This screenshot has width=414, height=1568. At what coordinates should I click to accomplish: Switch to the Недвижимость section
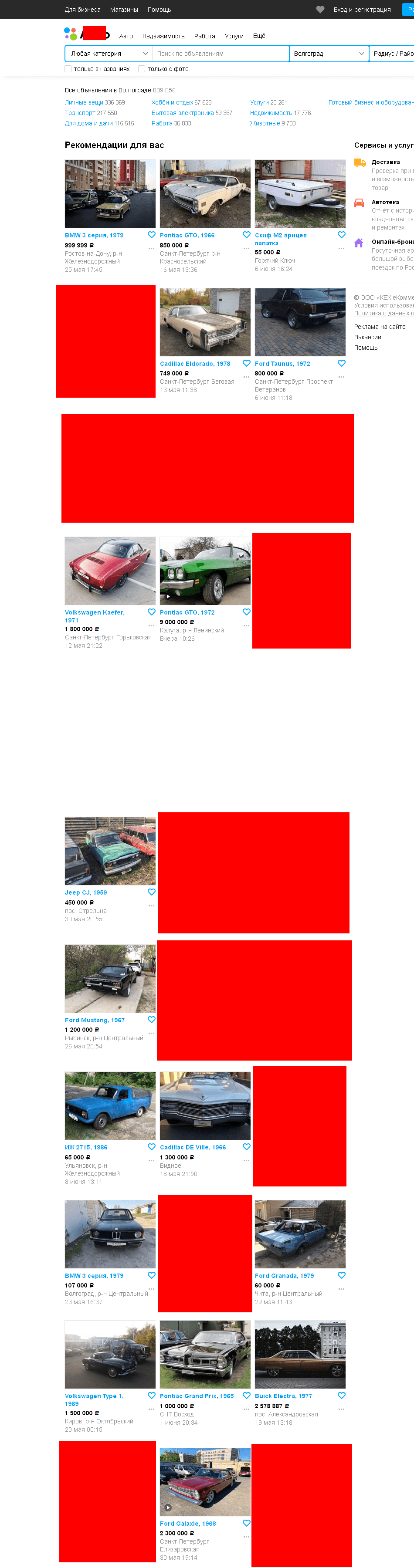(163, 37)
